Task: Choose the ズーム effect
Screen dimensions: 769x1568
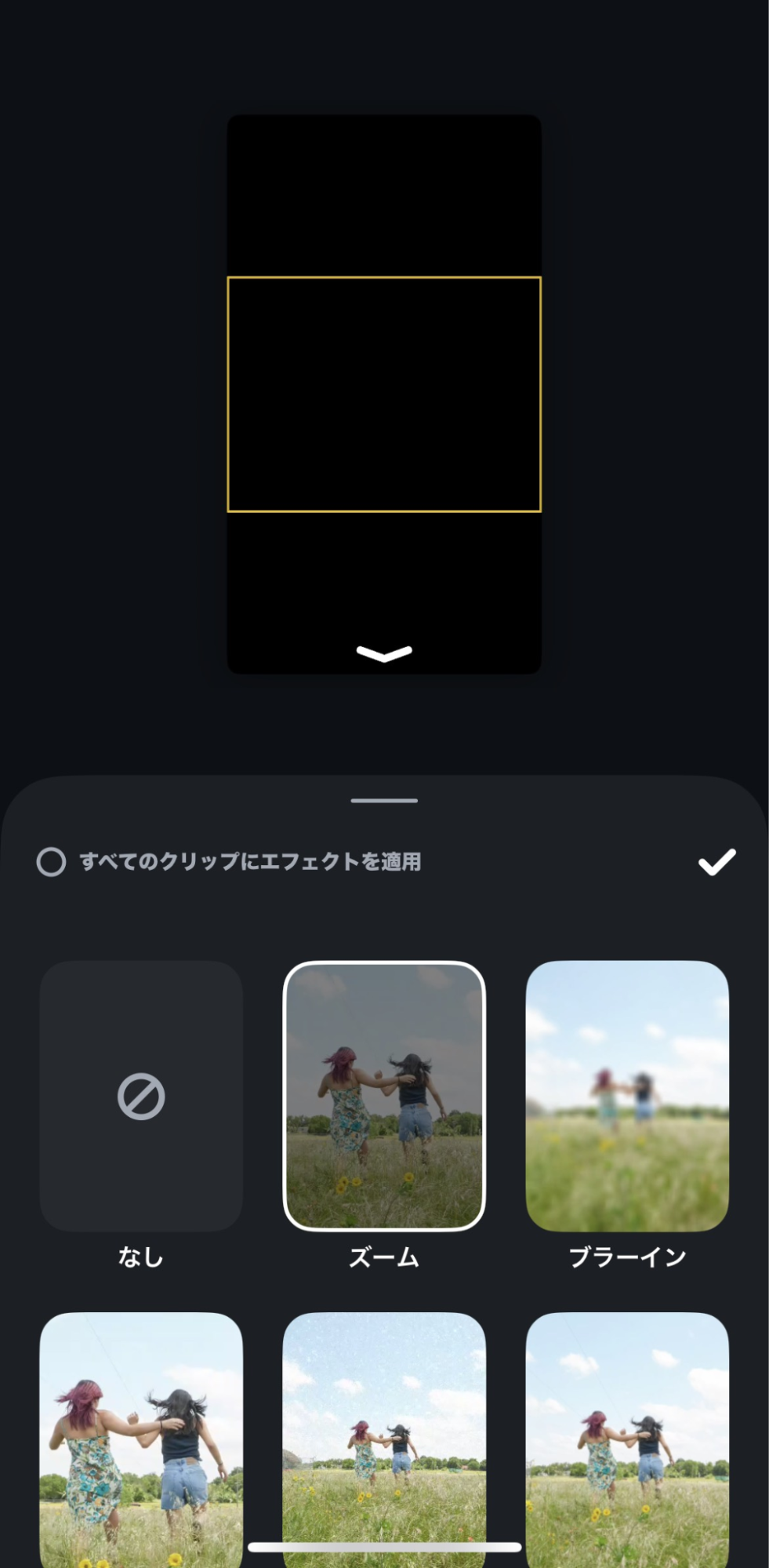Action: click(x=384, y=1096)
